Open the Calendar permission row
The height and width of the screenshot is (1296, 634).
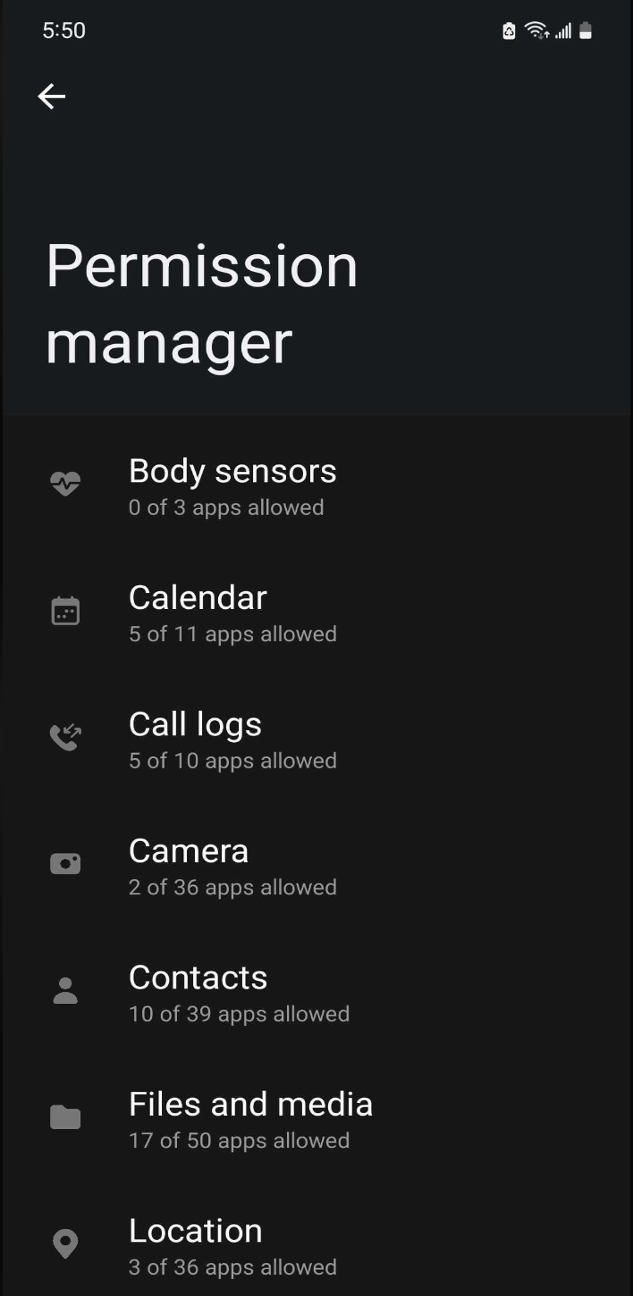click(x=232, y=613)
